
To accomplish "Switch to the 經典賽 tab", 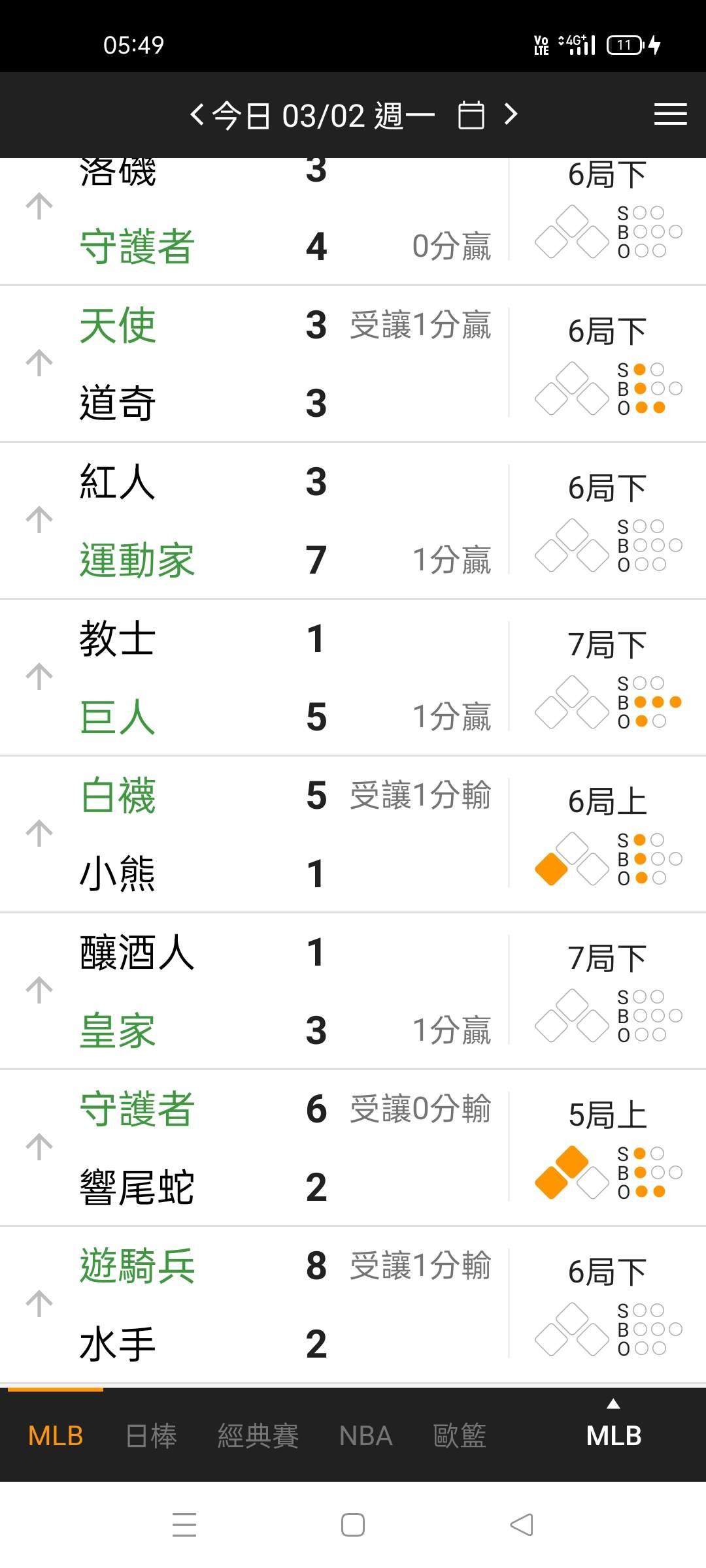I will point(258,1435).
